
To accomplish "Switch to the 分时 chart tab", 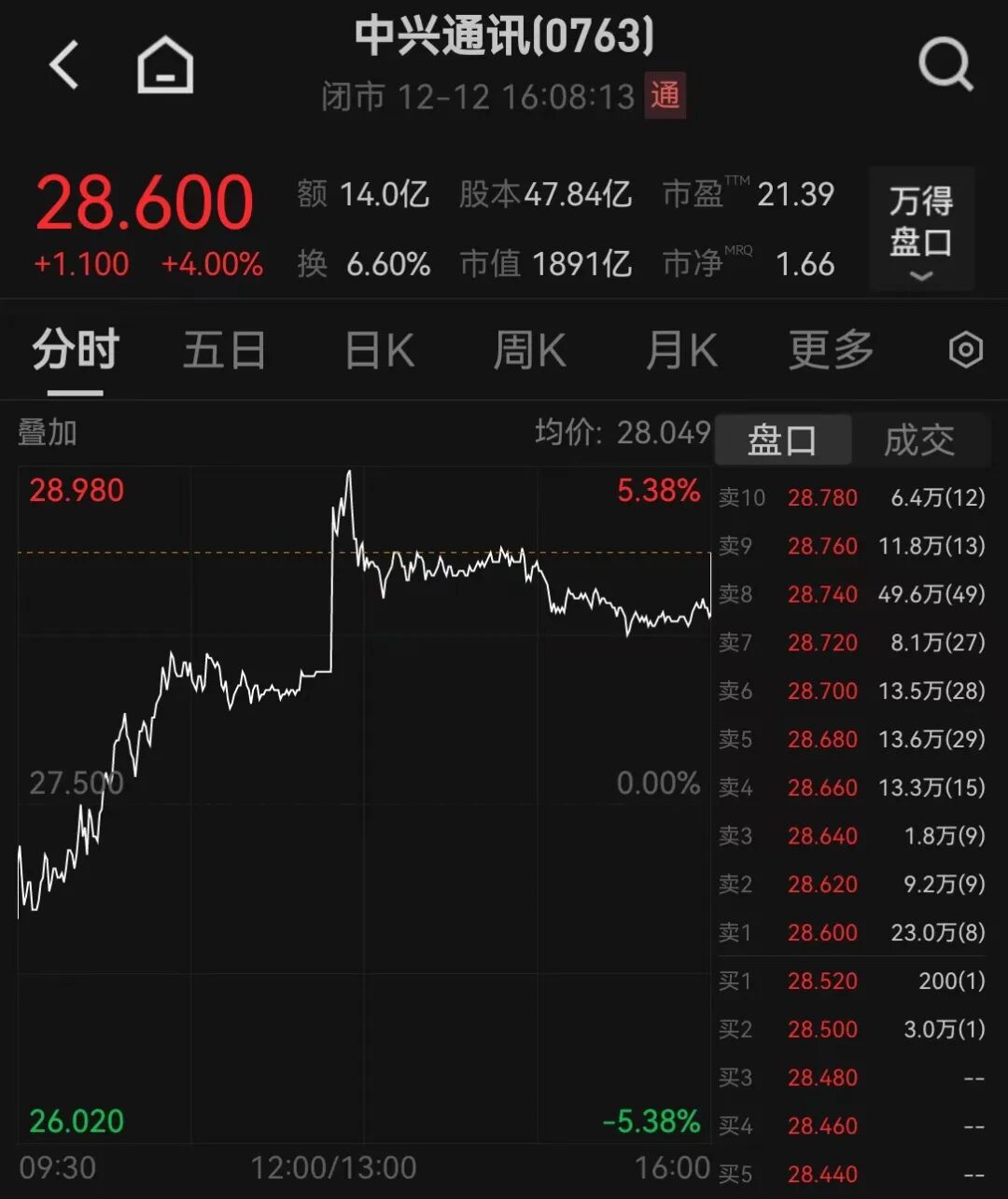I will [76, 351].
